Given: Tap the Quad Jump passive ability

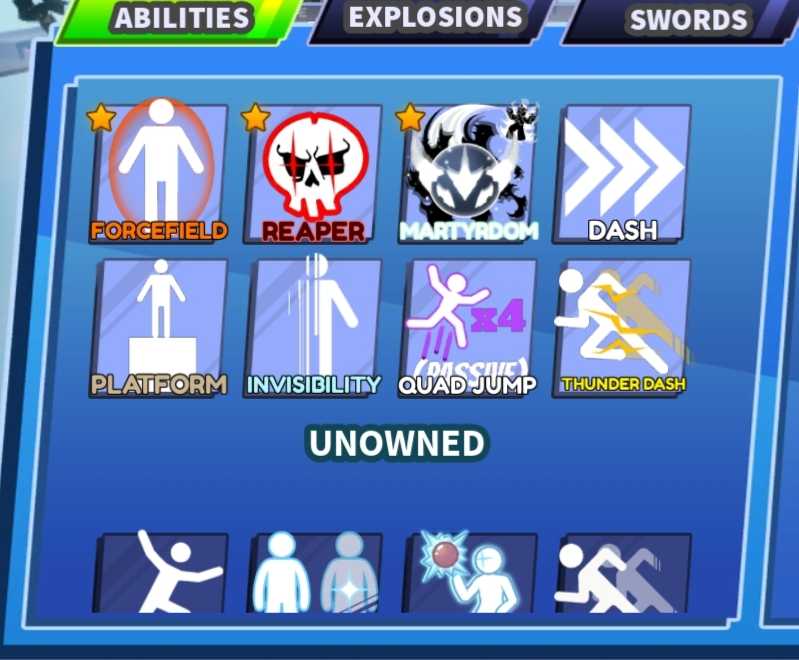Looking at the screenshot, I should coord(469,325).
